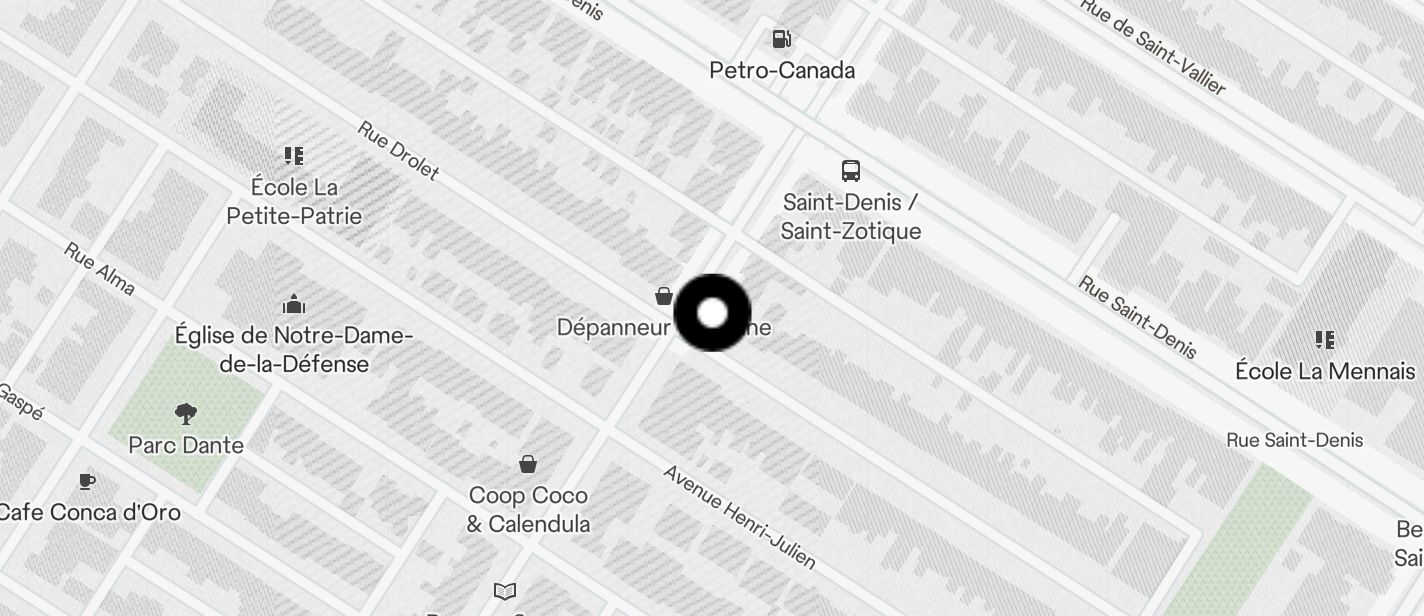Open the École La Petite-Patrie marker
1424x616 pixels.
[x=293, y=156]
